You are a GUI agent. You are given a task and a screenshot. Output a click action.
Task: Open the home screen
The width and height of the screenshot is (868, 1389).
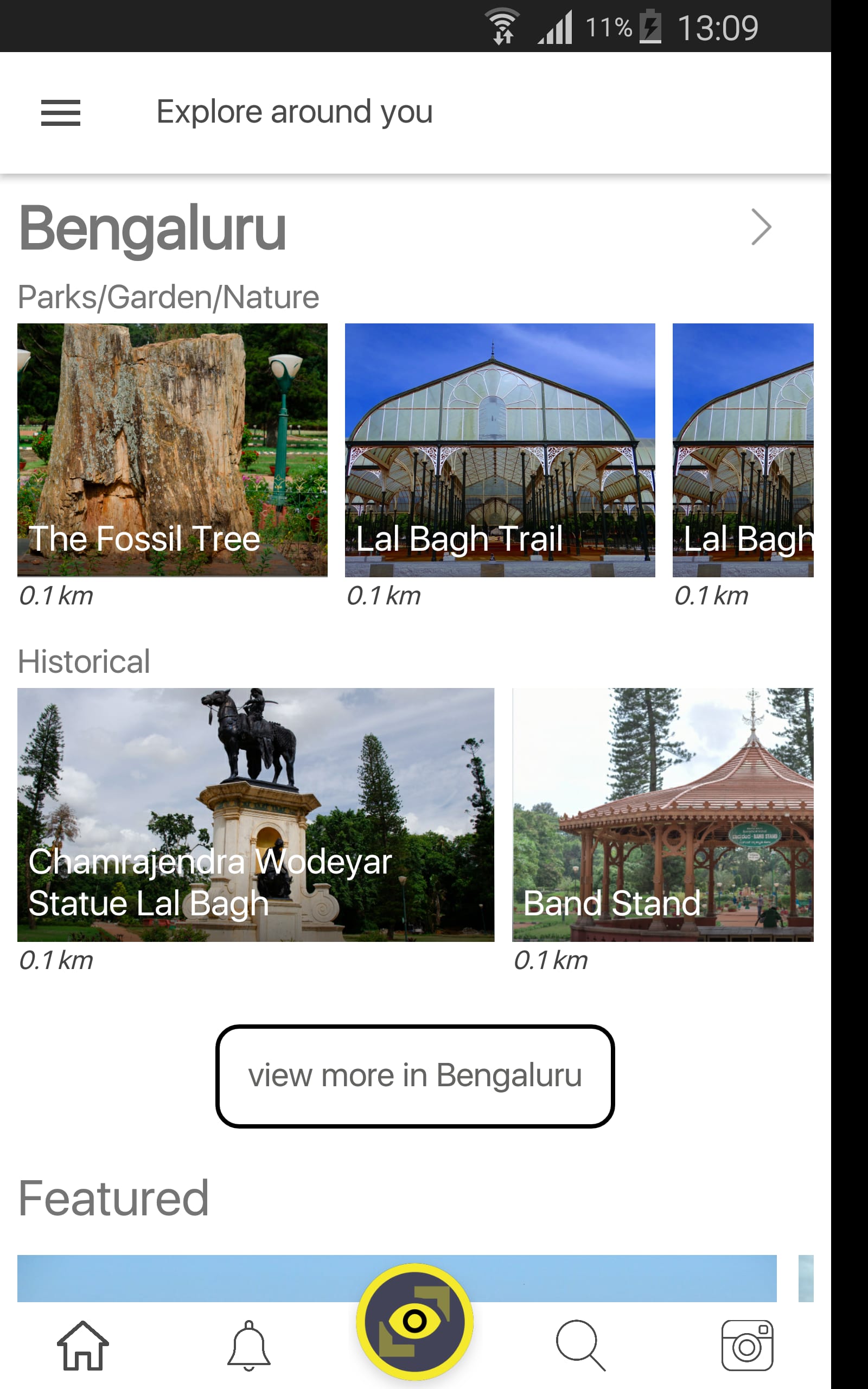pyautogui.click(x=82, y=1346)
